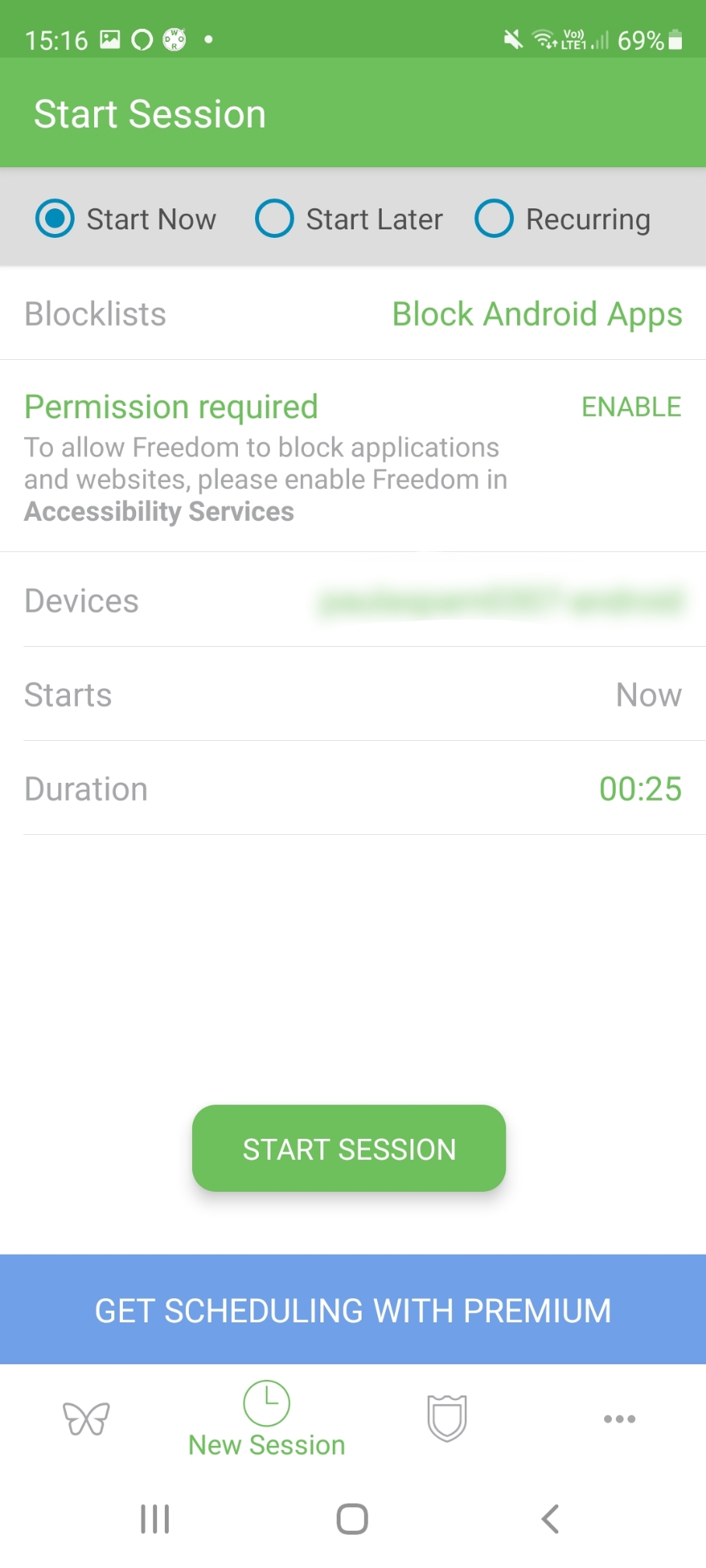Open the three-dot more tab
The height and width of the screenshot is (1568, 706).
click(x=620, y=1419)
